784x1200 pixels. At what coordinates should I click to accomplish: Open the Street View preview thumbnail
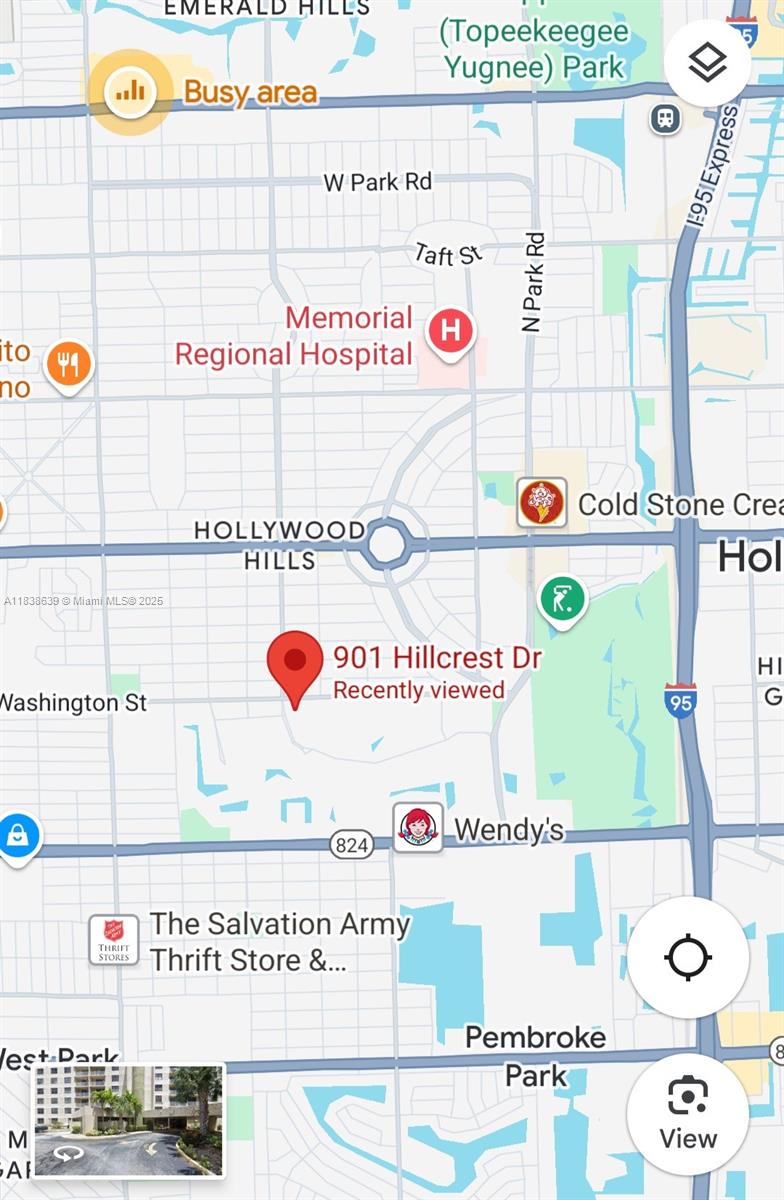click(129, 1120)
